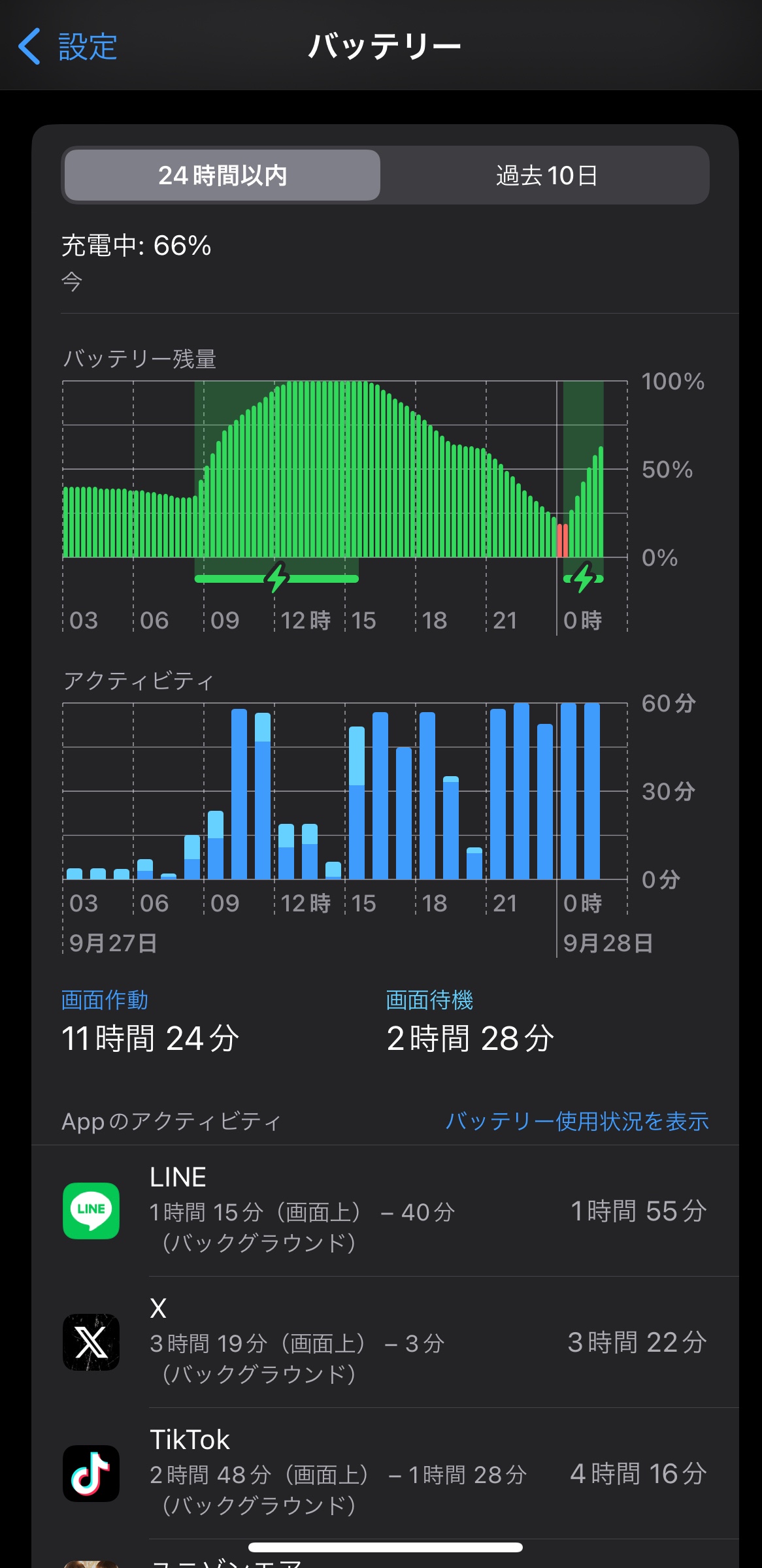Viewport: 762px width, 1568px height.
Task: Open the TikTok app activity row
Action: click(385, 1473)
